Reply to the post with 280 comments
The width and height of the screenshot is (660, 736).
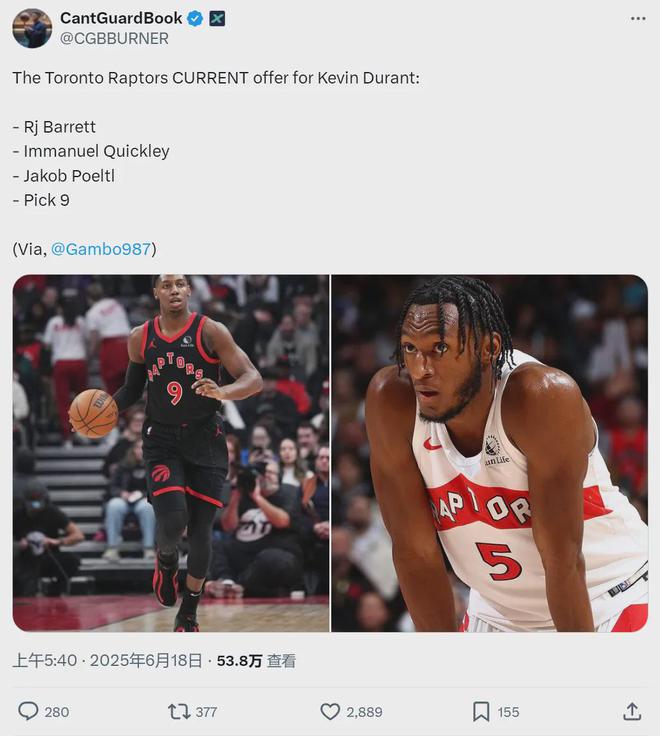click(x=29, y=711)
